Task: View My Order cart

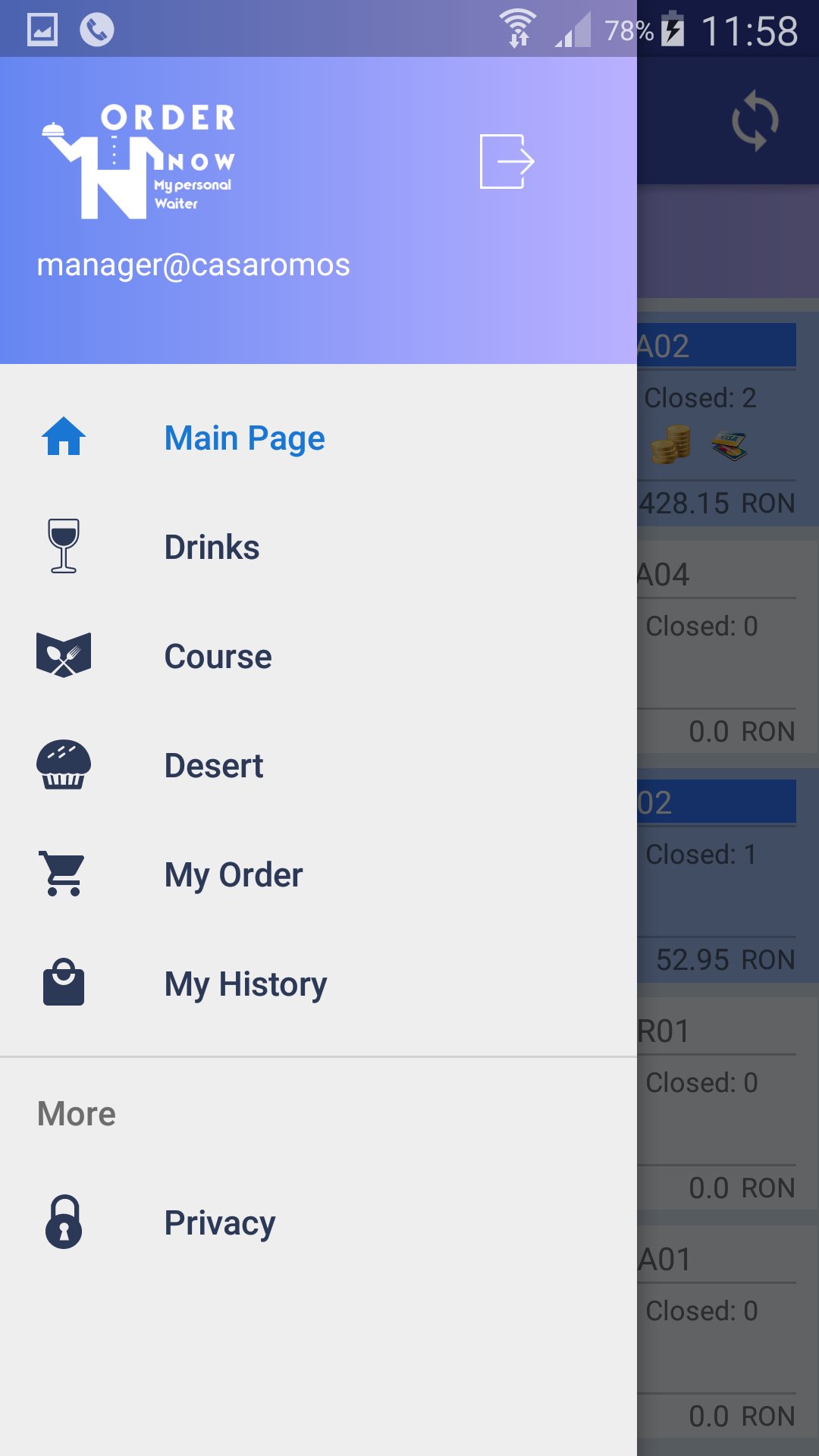Action: click(x=318, y=875)
